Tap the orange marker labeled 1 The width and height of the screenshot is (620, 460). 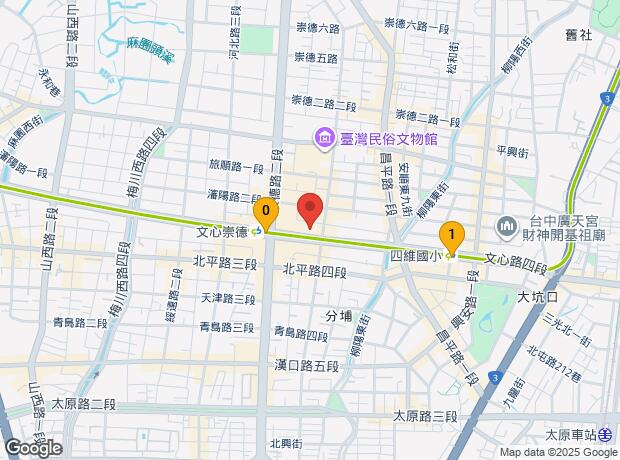(452, 238)
